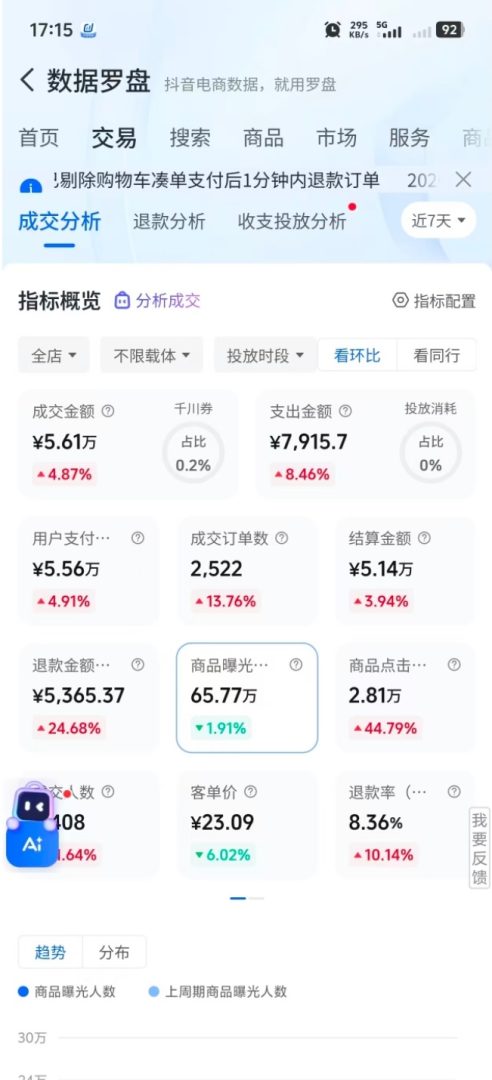Switch to the 搜索 tab
492x1080 pixels.
(190, 138)
